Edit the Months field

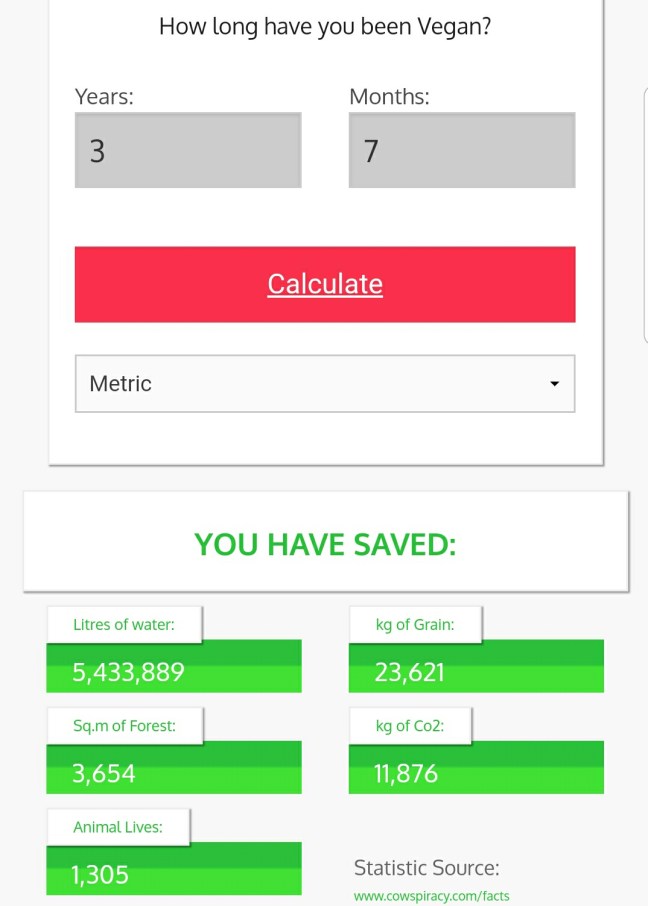461,150
